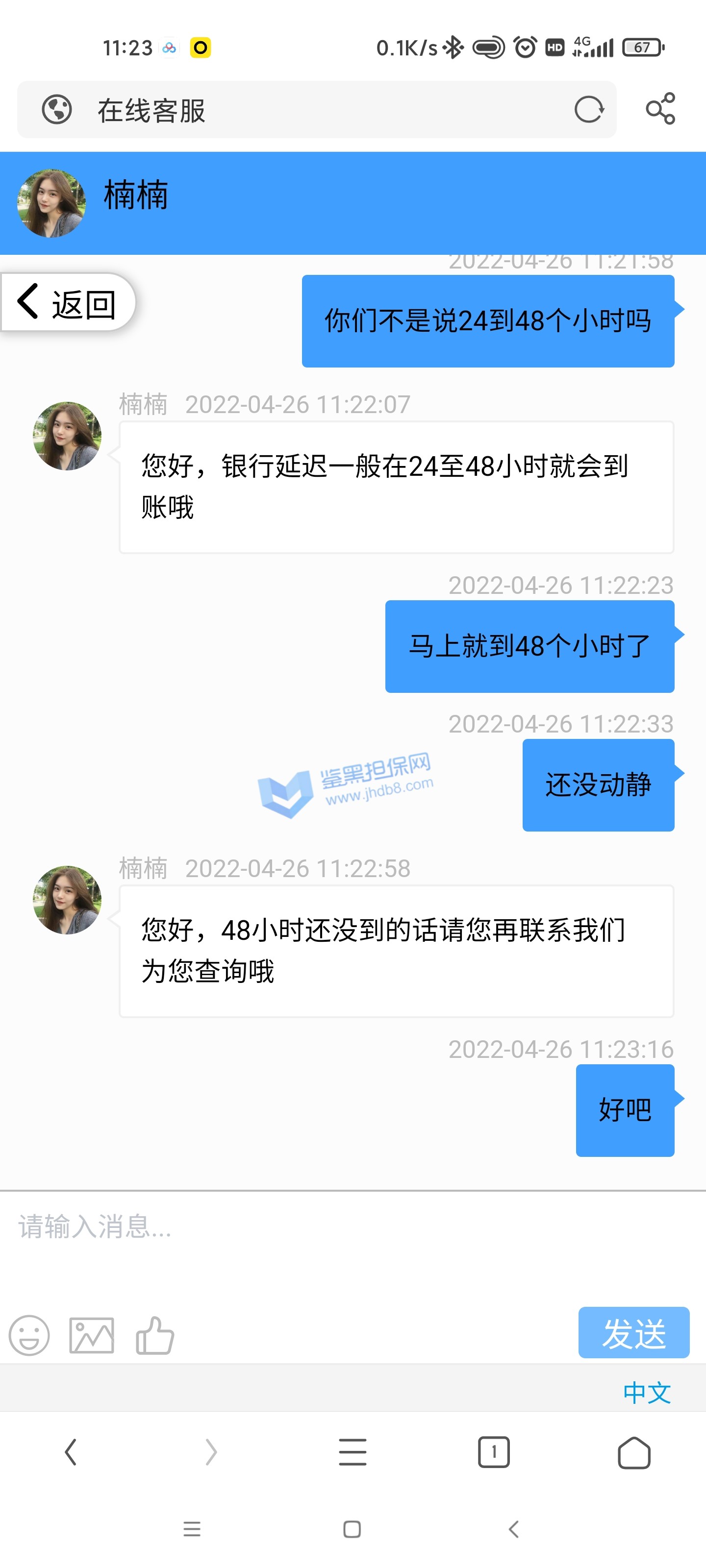Reload the page with the refresh icon

point(588,110)
